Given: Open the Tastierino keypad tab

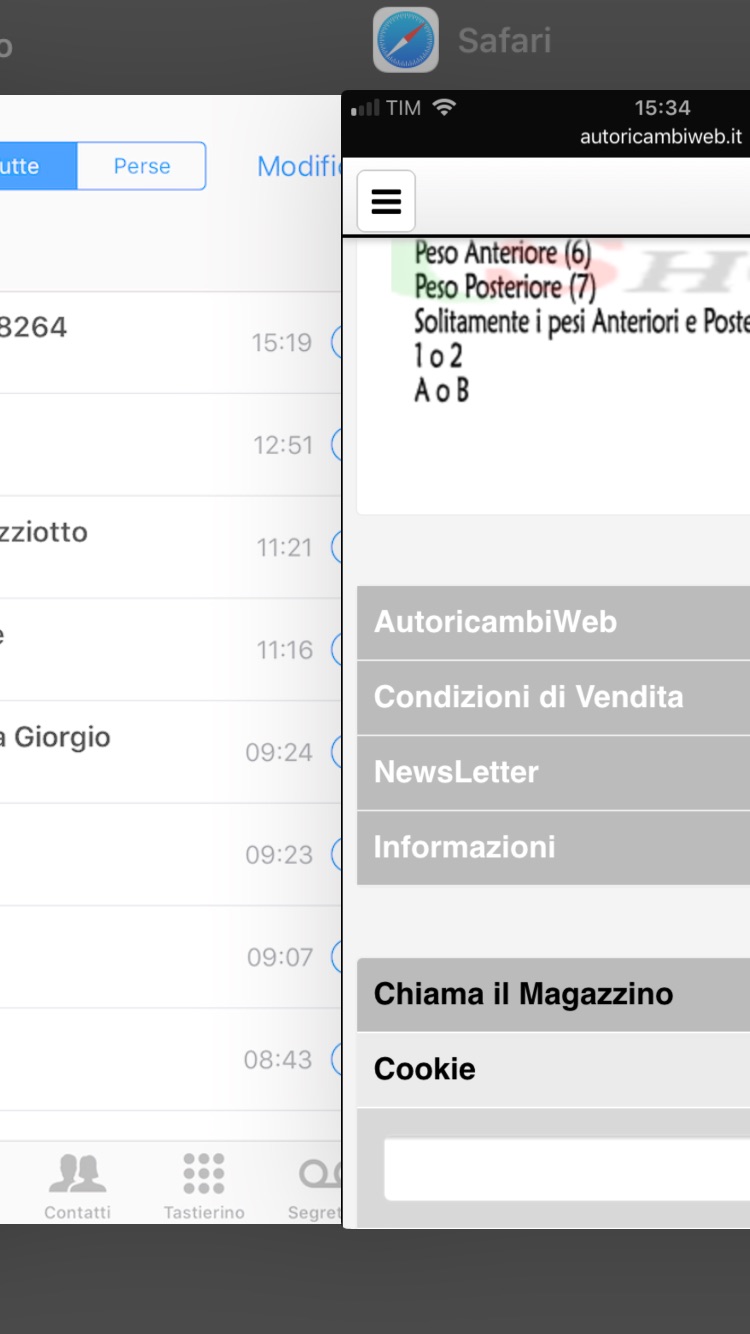Looking at the screenshot, I should point(204,1186).
